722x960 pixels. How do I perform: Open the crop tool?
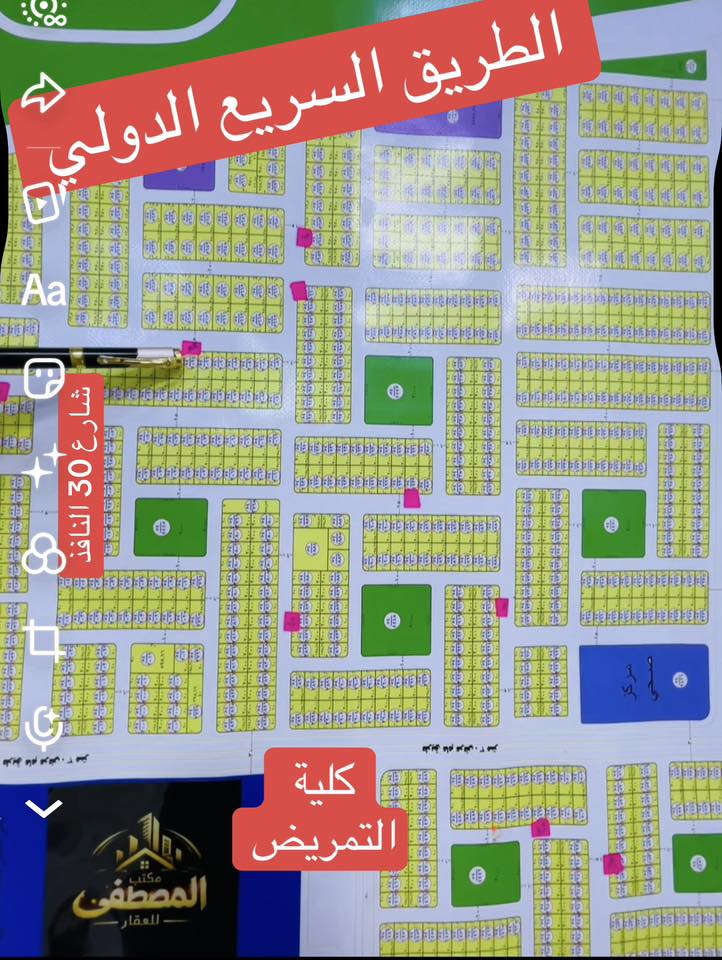(45, 639)
